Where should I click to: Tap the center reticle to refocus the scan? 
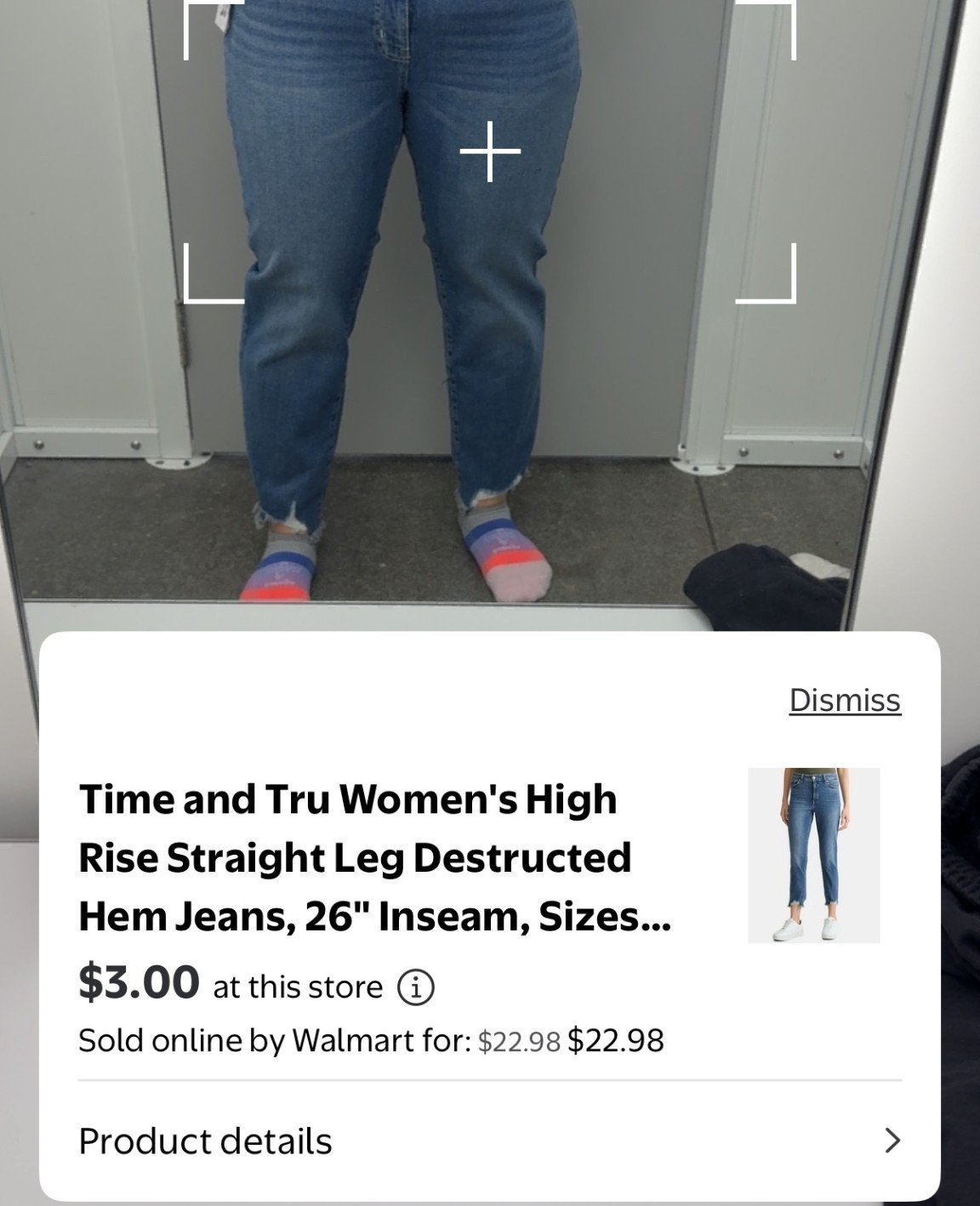click(x=490, y=150)
